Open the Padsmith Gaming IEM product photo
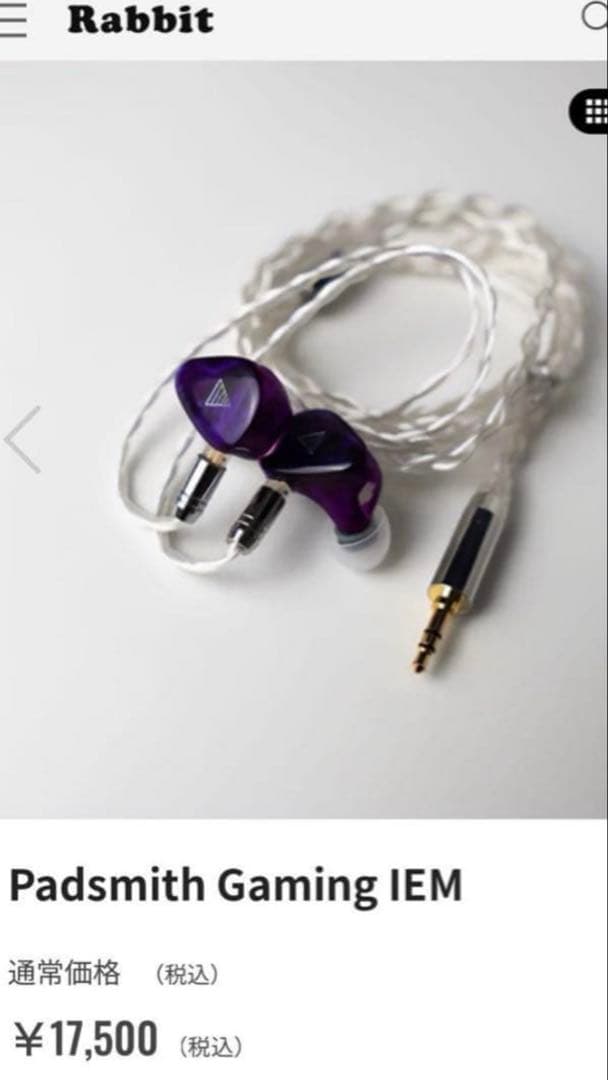The width and height of the screenshot is (608, 1080). pyautogui.click(x=304, y=440)
